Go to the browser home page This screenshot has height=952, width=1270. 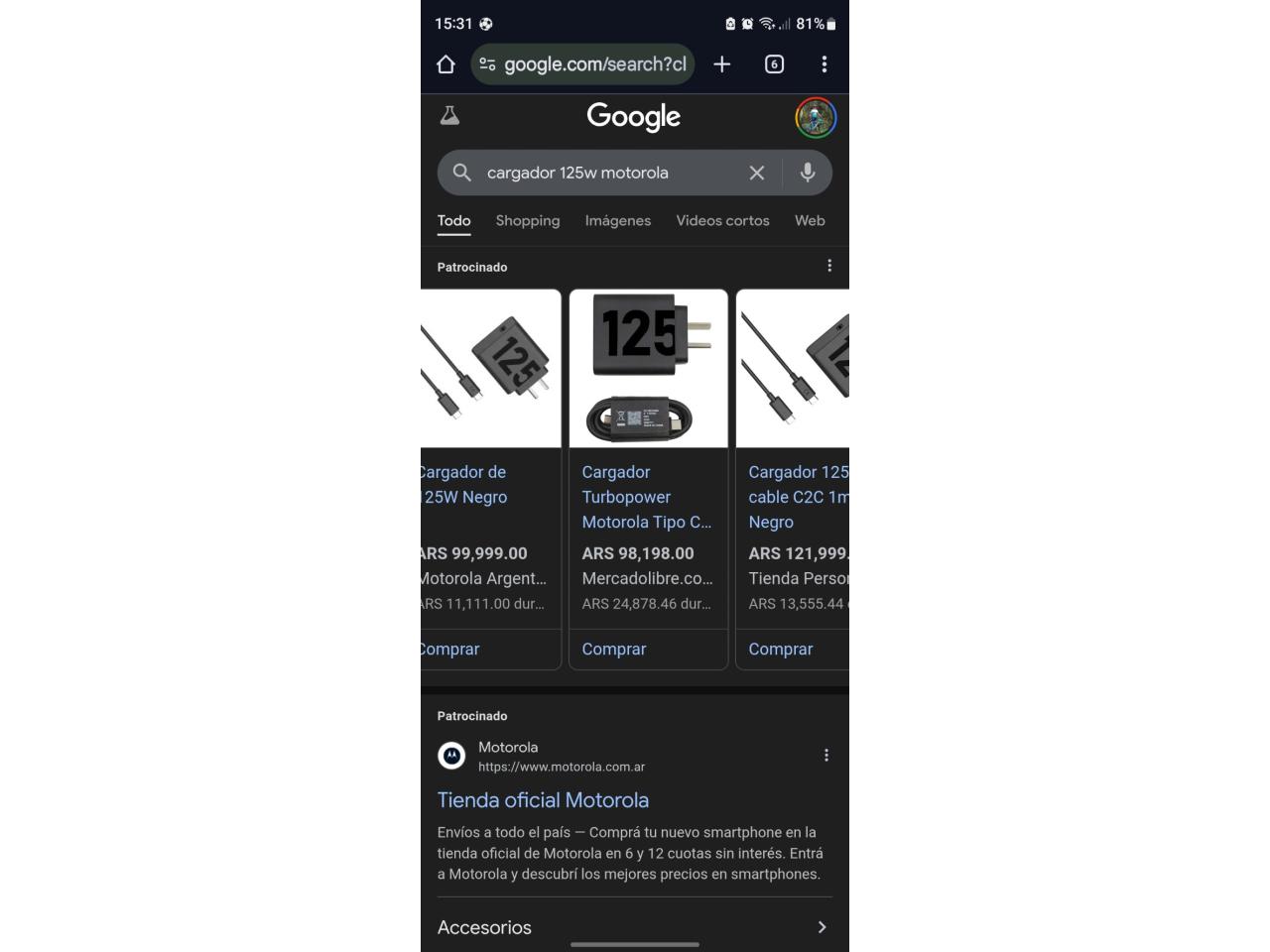[x=445, y=64]
